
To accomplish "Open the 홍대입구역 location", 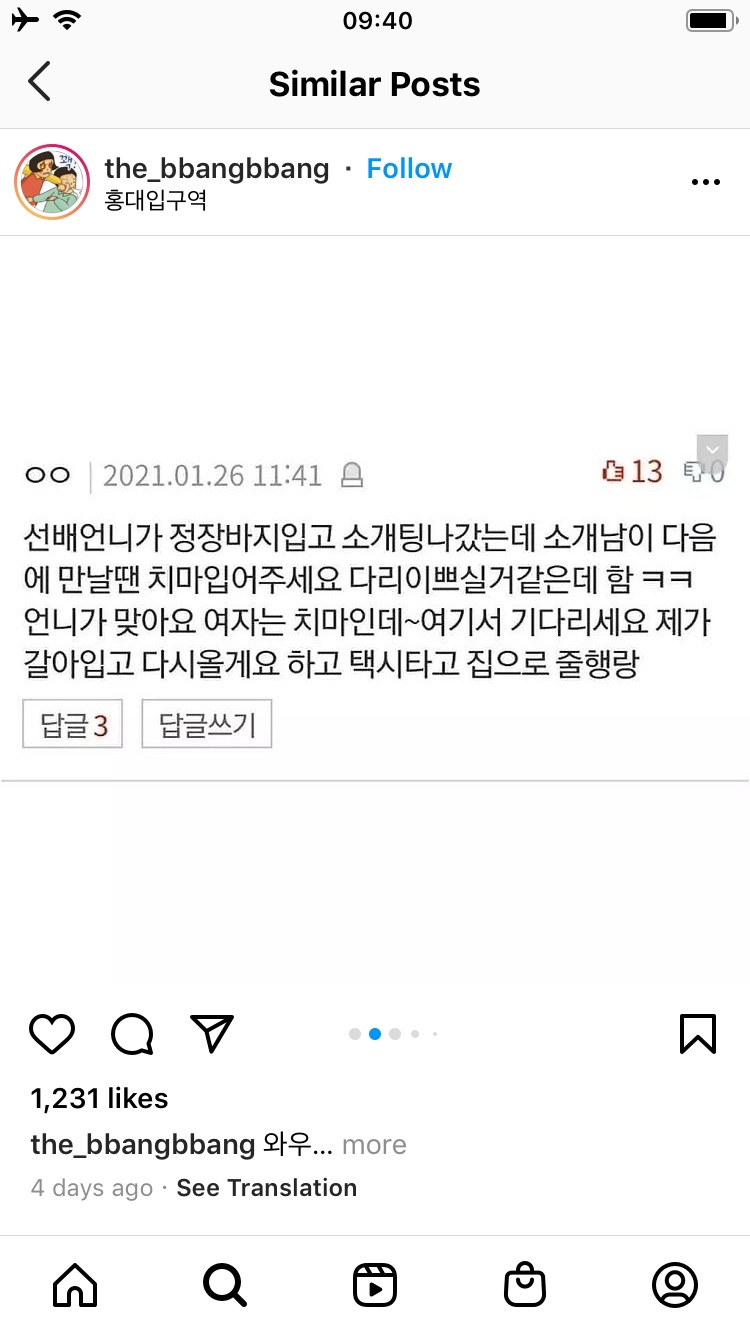I will (x=155, y=200).
